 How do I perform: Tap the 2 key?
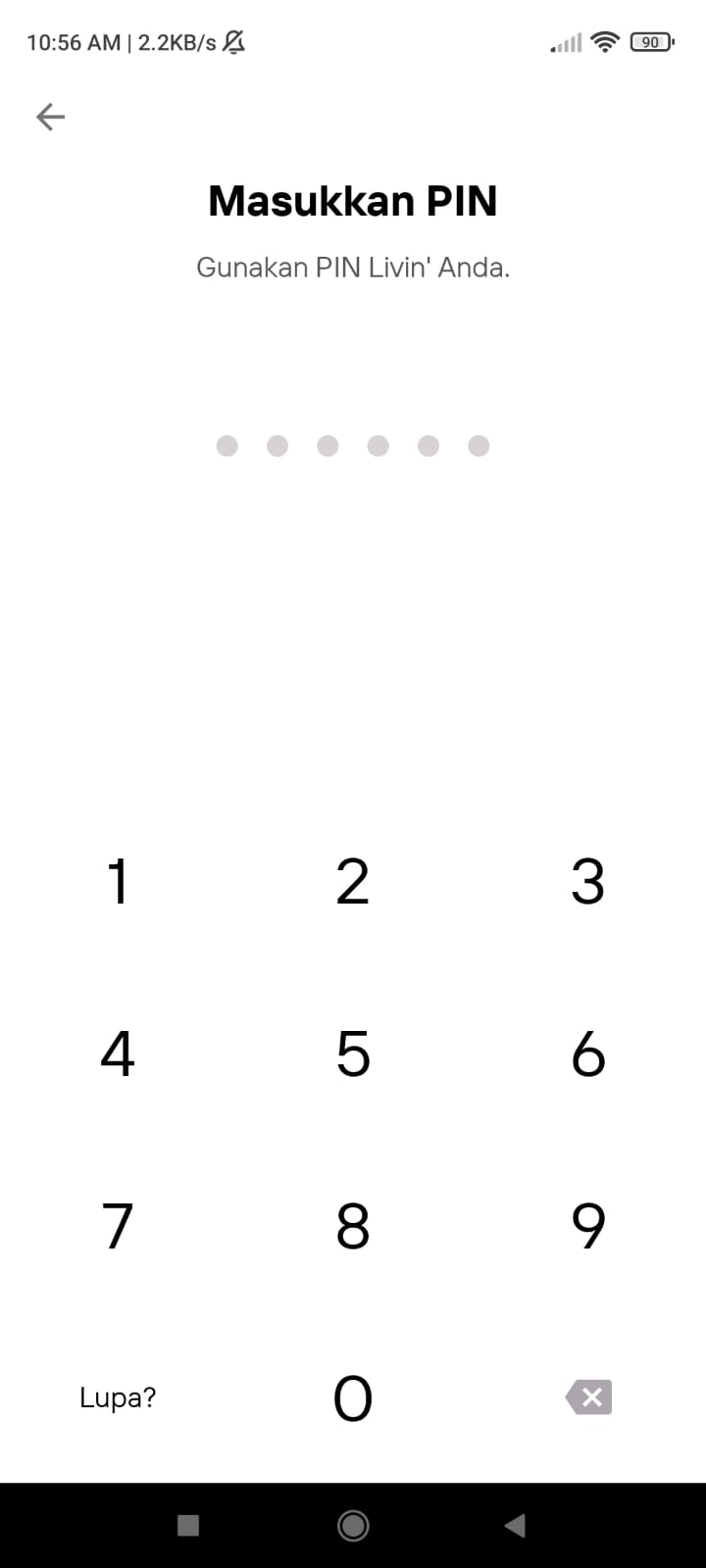coord(353,881)
